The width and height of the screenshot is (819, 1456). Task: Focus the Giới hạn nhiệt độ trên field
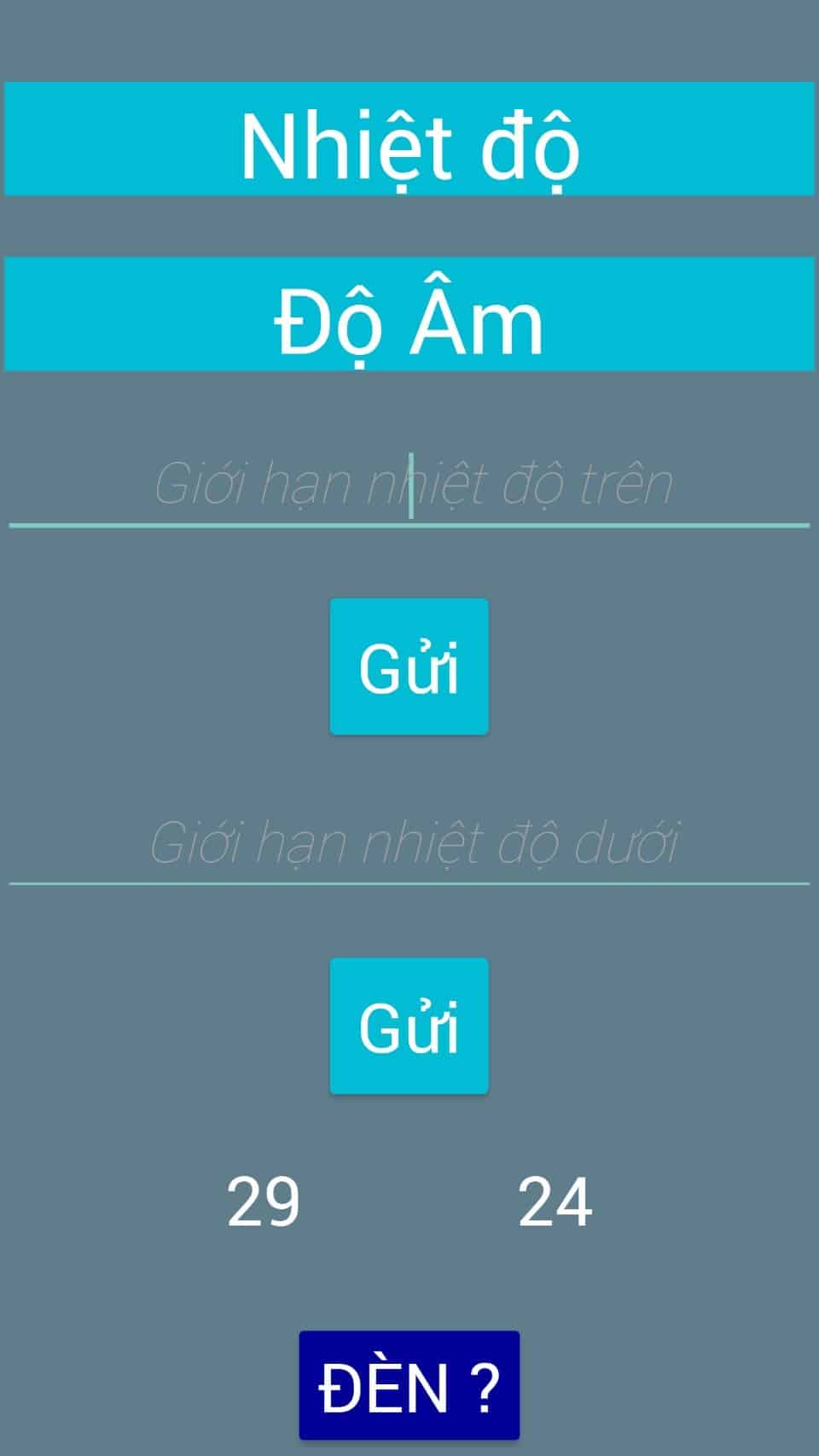click(x=409, y=485)
